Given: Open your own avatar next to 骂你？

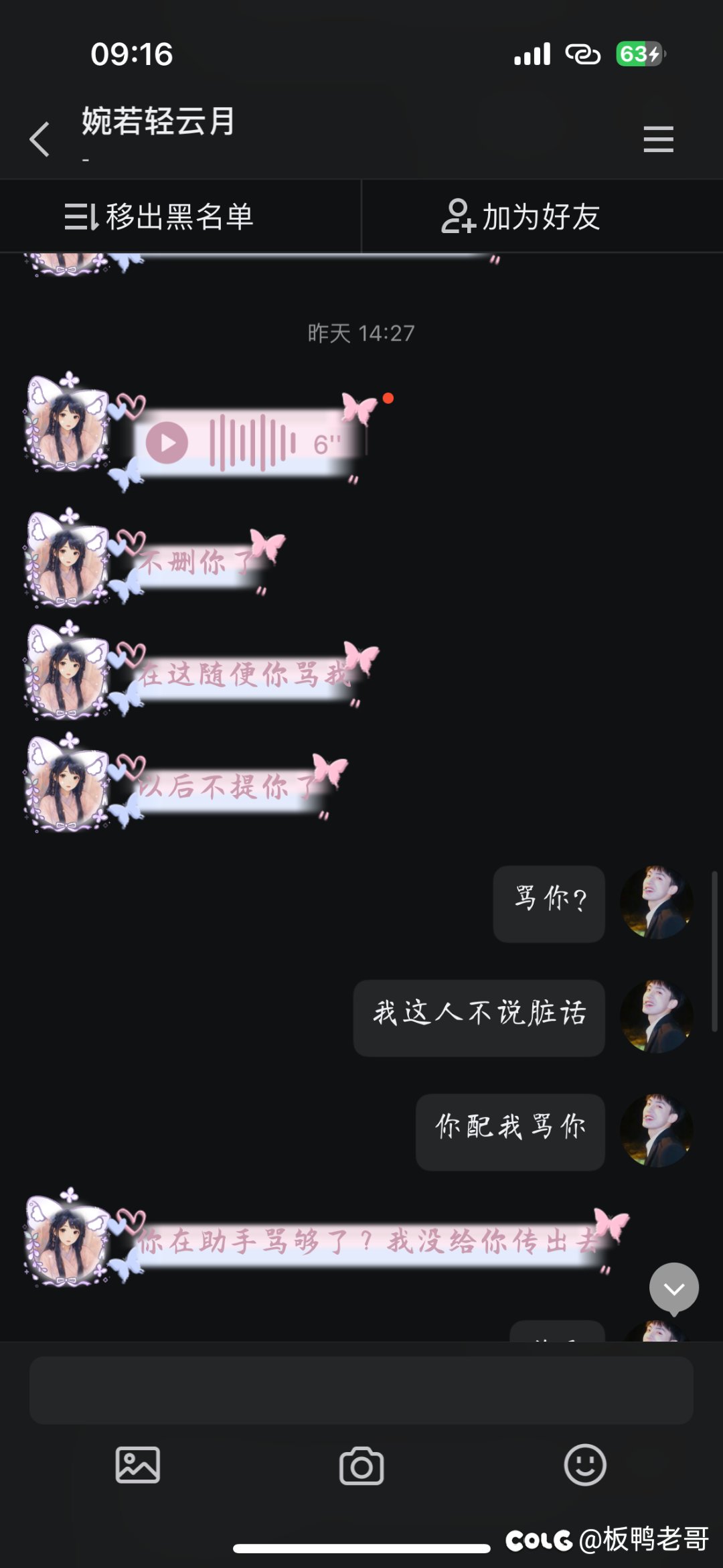Looking at the screenshot, I should click(x=656, y=902).
